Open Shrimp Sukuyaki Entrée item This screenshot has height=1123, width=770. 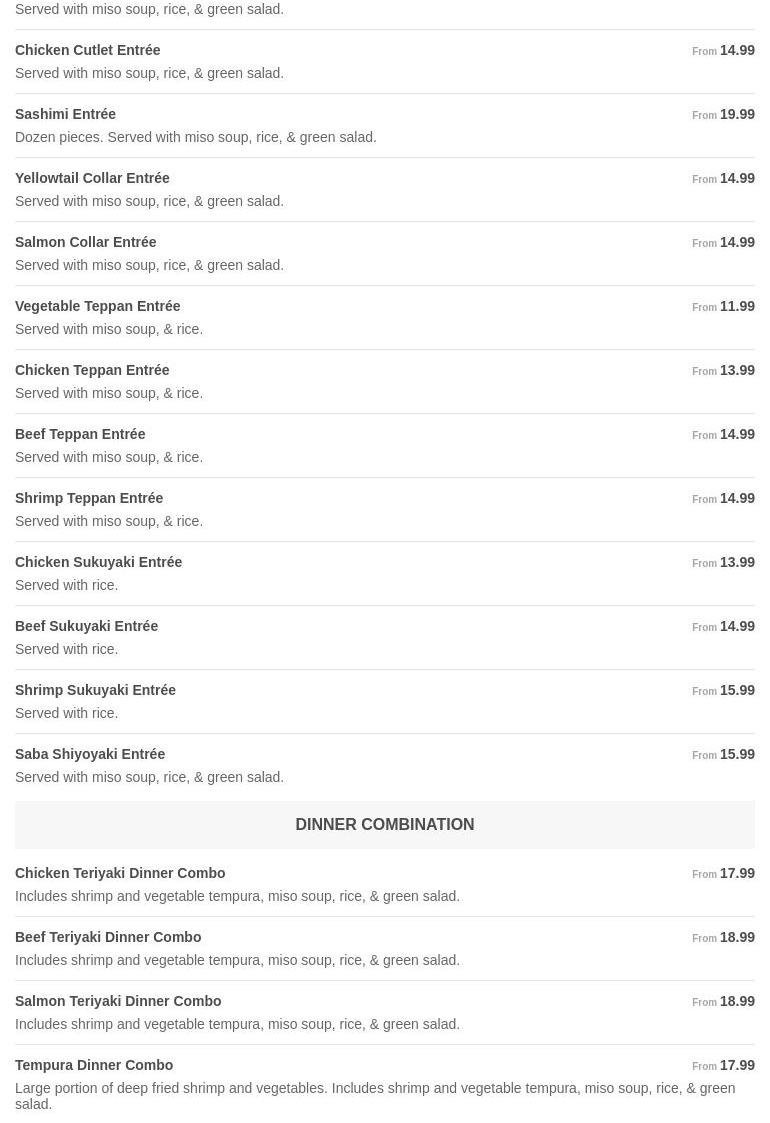pyautogui.click(x=96, y=690)
